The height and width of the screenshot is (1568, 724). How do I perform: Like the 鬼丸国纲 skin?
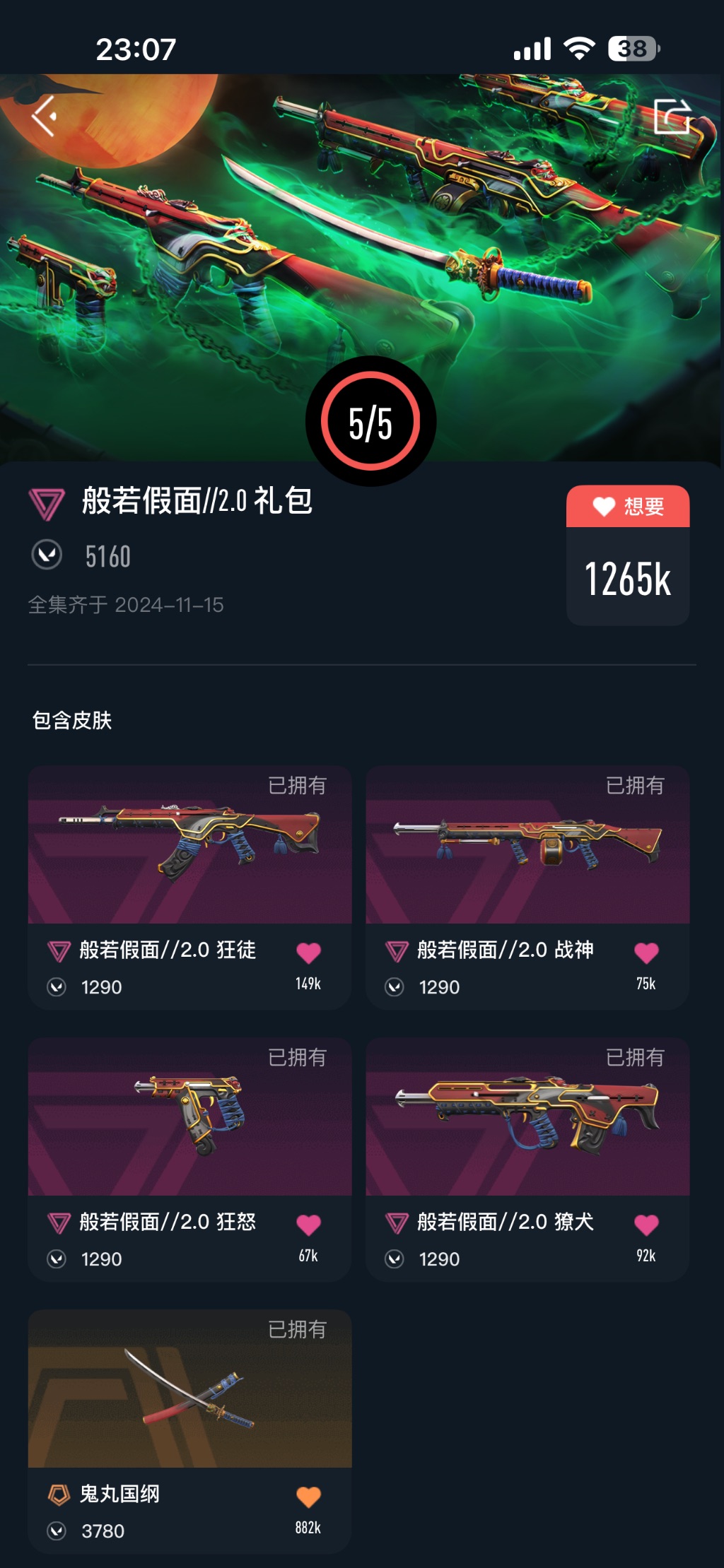[x=308, y=1497]
